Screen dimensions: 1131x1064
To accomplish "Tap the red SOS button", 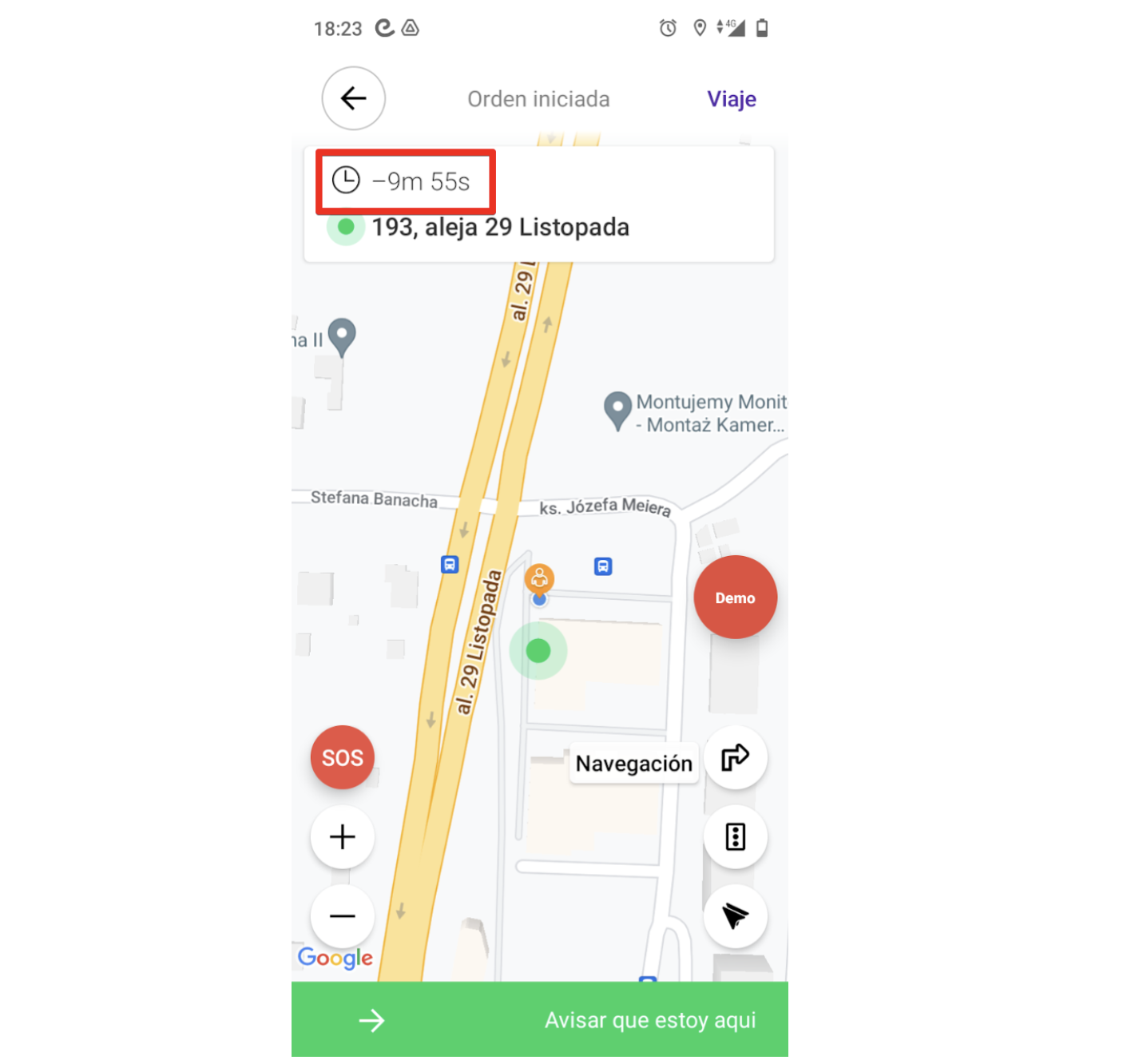I will [x=342, y=757].
